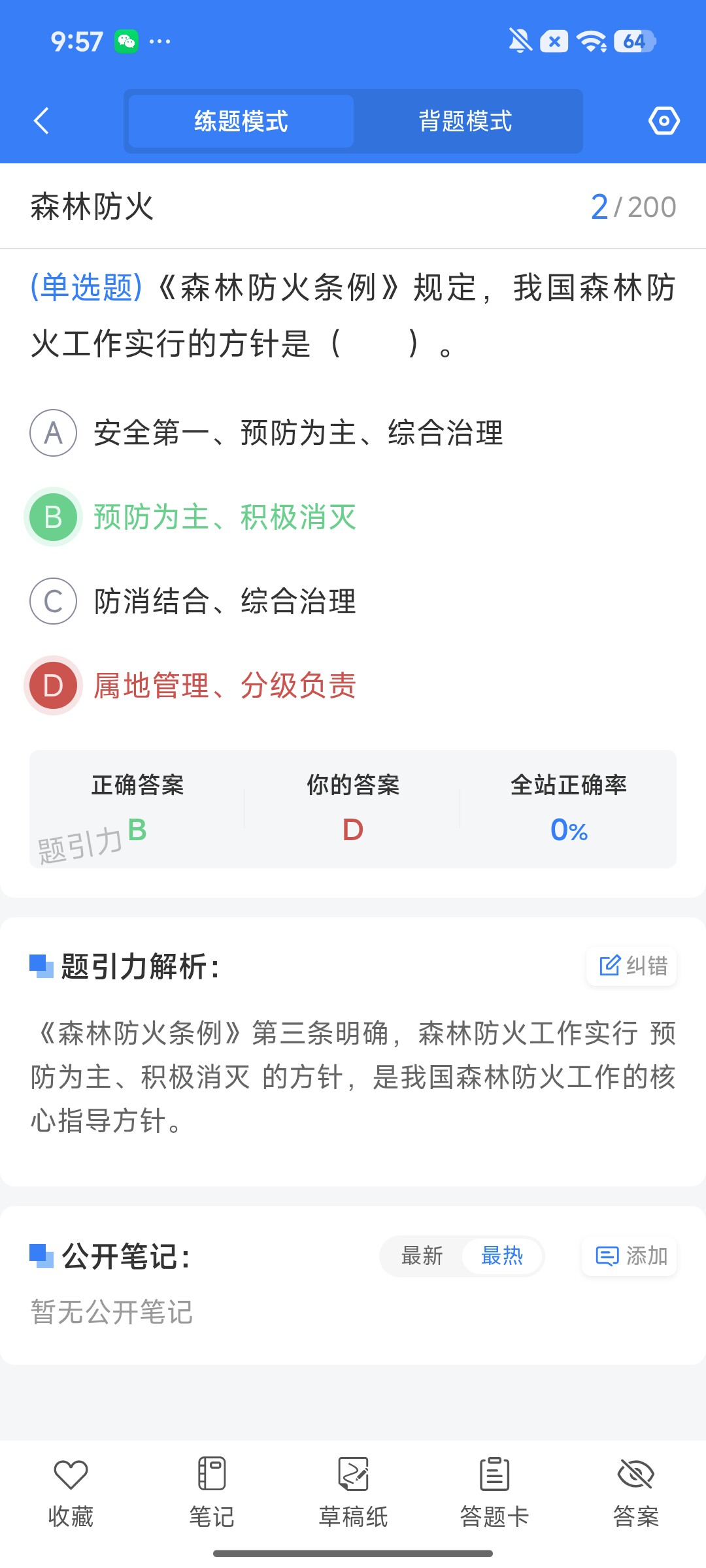Choose option C 防消结合、综合治理
This screenshot has height=1568, width=706.
pos(193,601)
